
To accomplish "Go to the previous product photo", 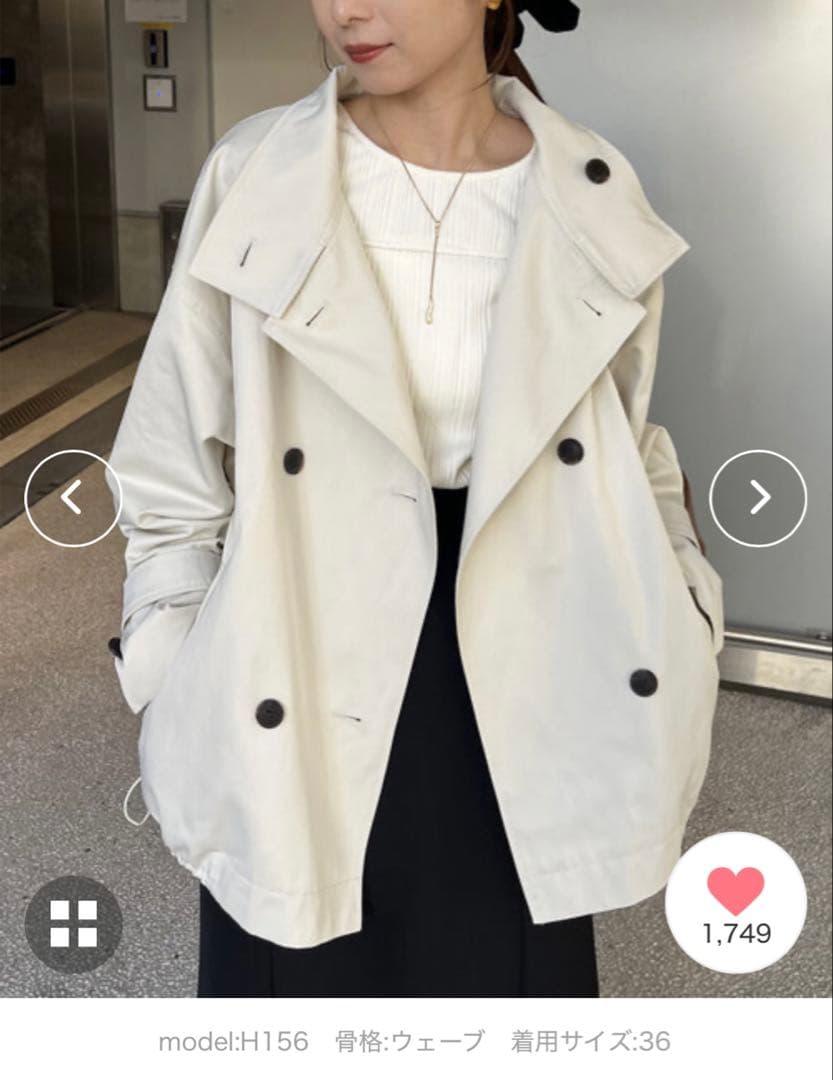I will 73,498.
